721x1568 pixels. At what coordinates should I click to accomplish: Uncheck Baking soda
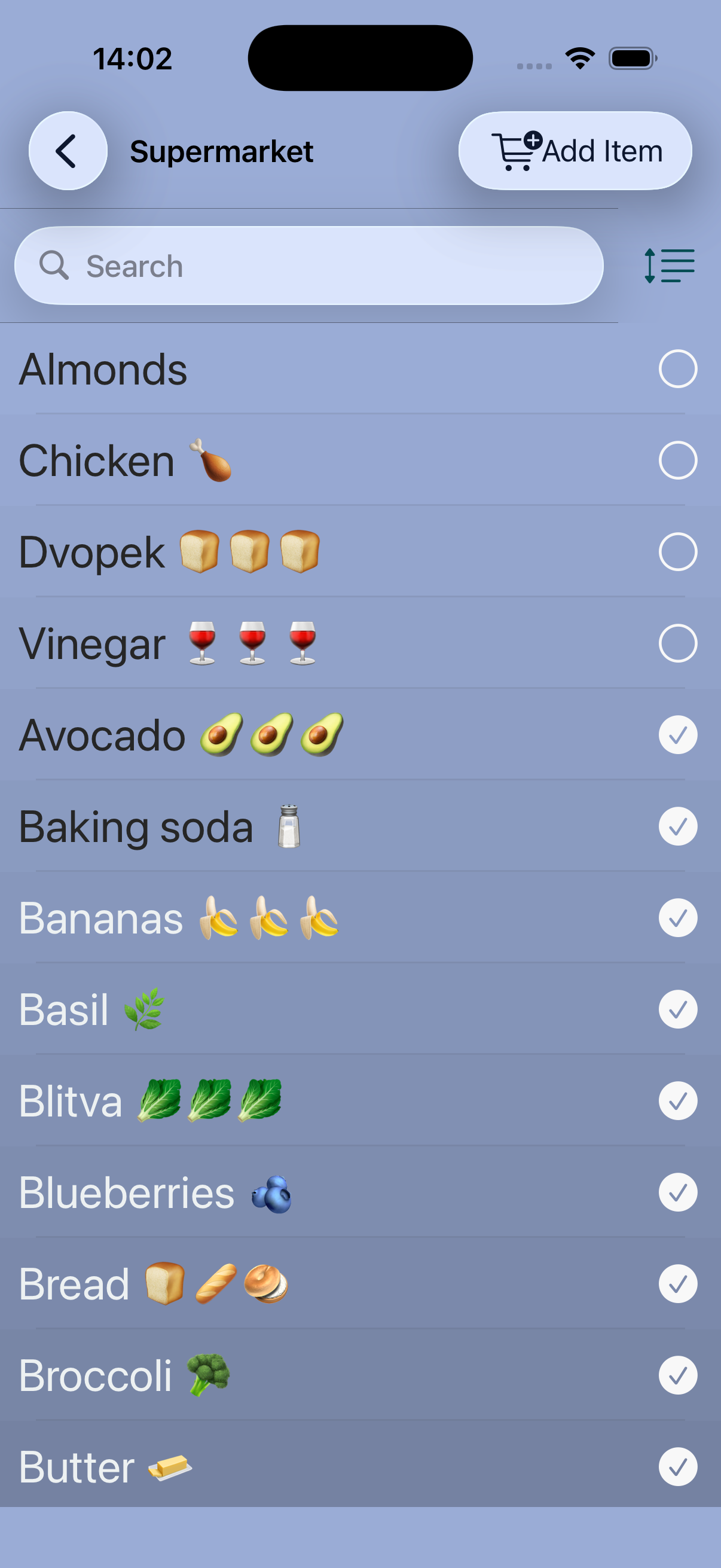(678, 826)
